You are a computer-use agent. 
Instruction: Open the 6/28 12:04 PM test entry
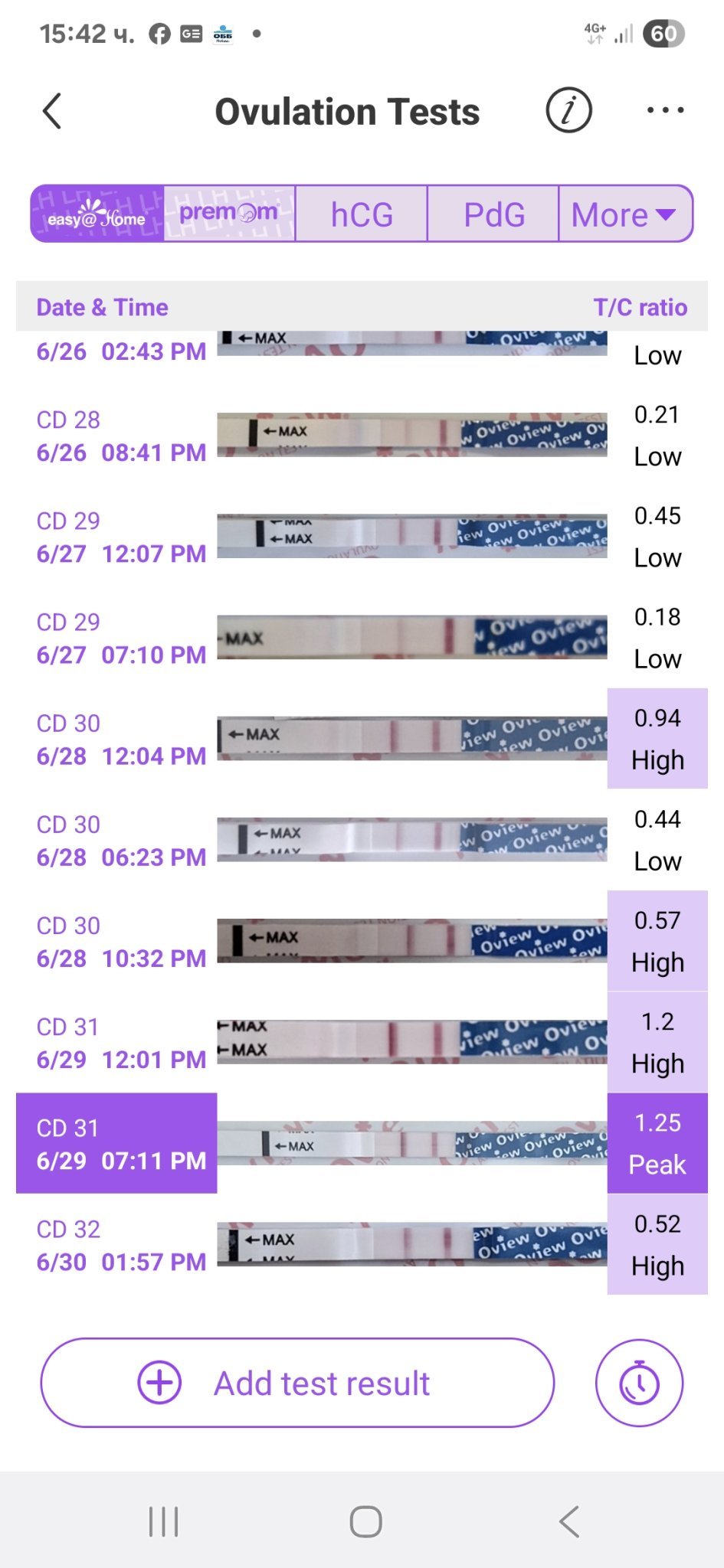(121, 740)
